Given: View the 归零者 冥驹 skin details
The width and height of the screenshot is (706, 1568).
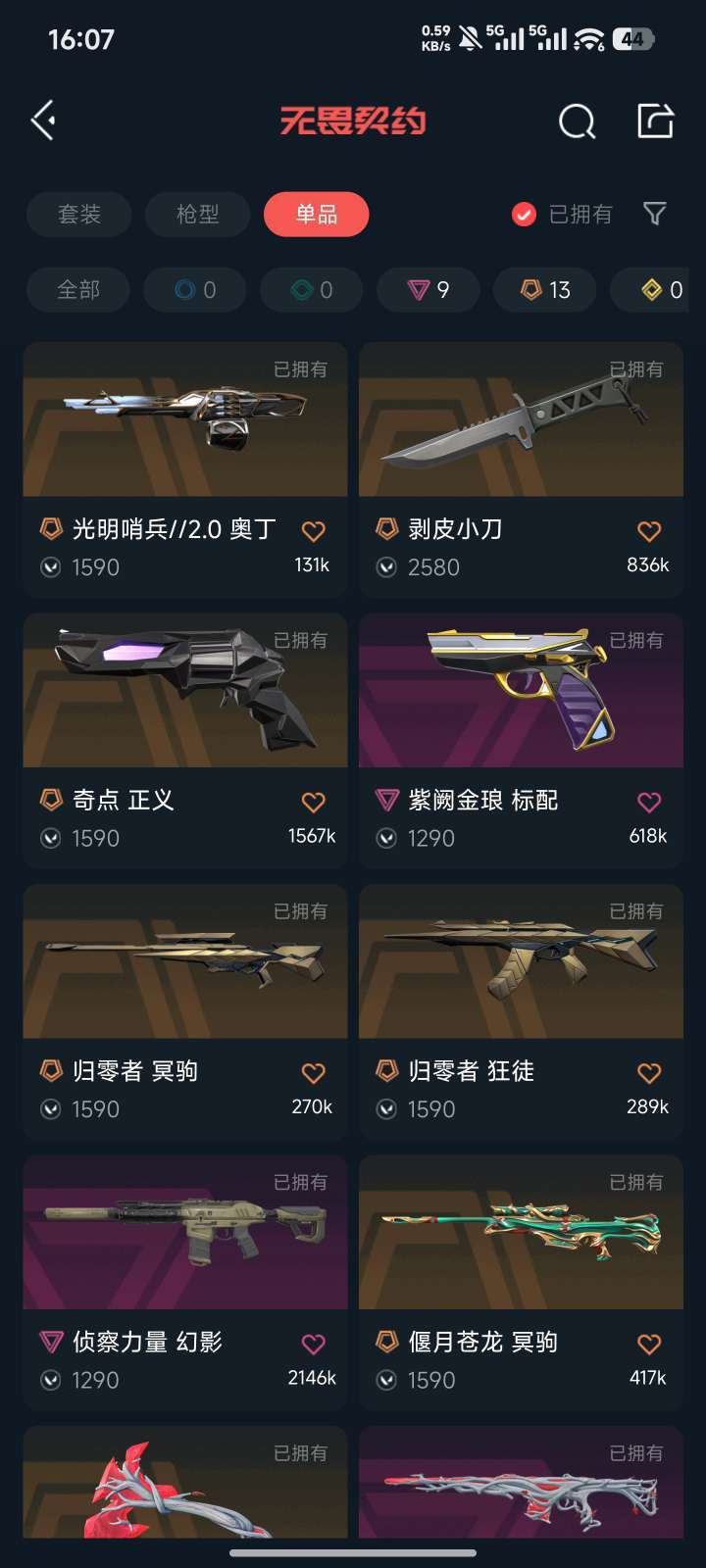Looking at the screenshot, I should point(185,963).
